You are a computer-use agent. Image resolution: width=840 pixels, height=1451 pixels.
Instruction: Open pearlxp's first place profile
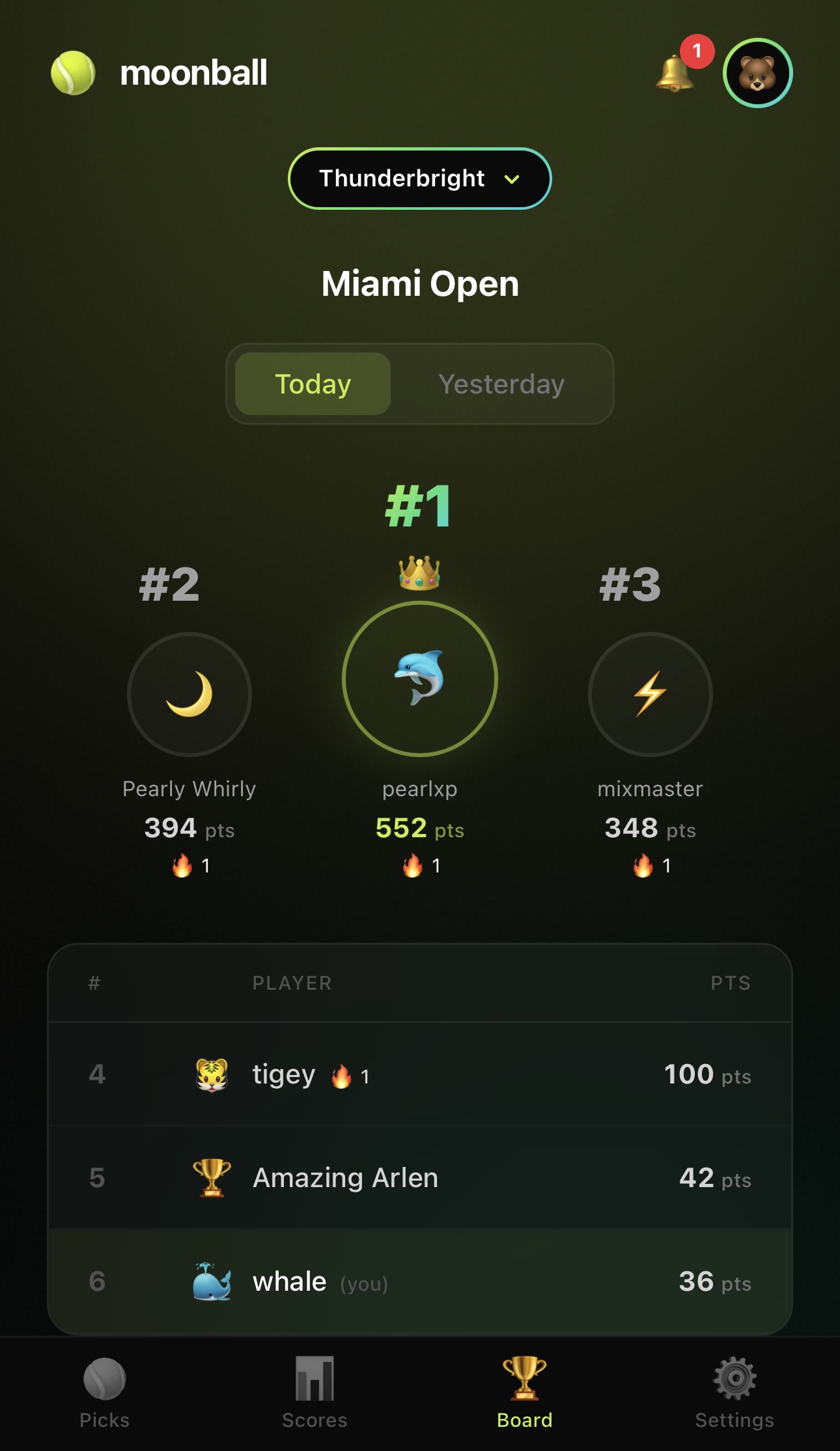[419, 679]
